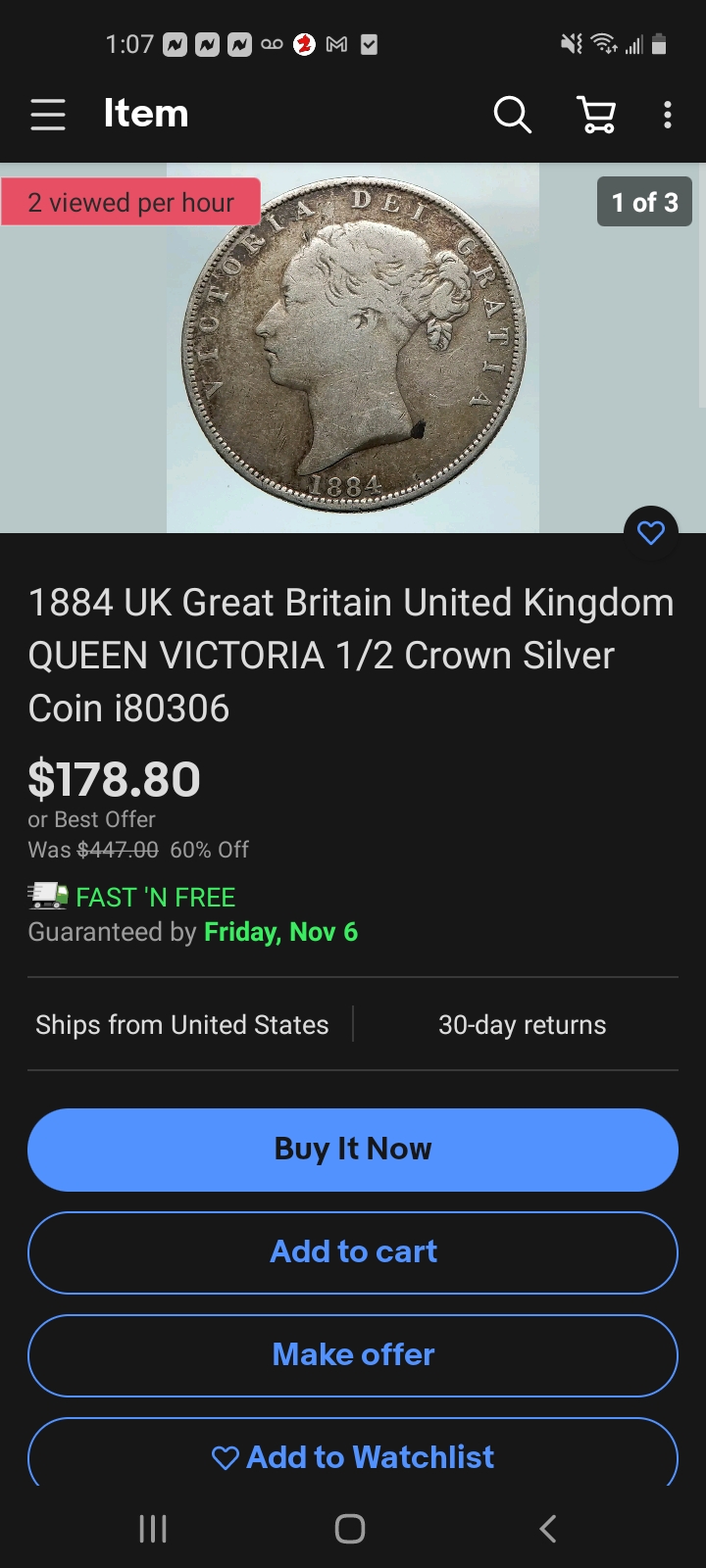Open the hamburger drawer menu
Screen dimensions: 706x1568
tap(47, 115)
